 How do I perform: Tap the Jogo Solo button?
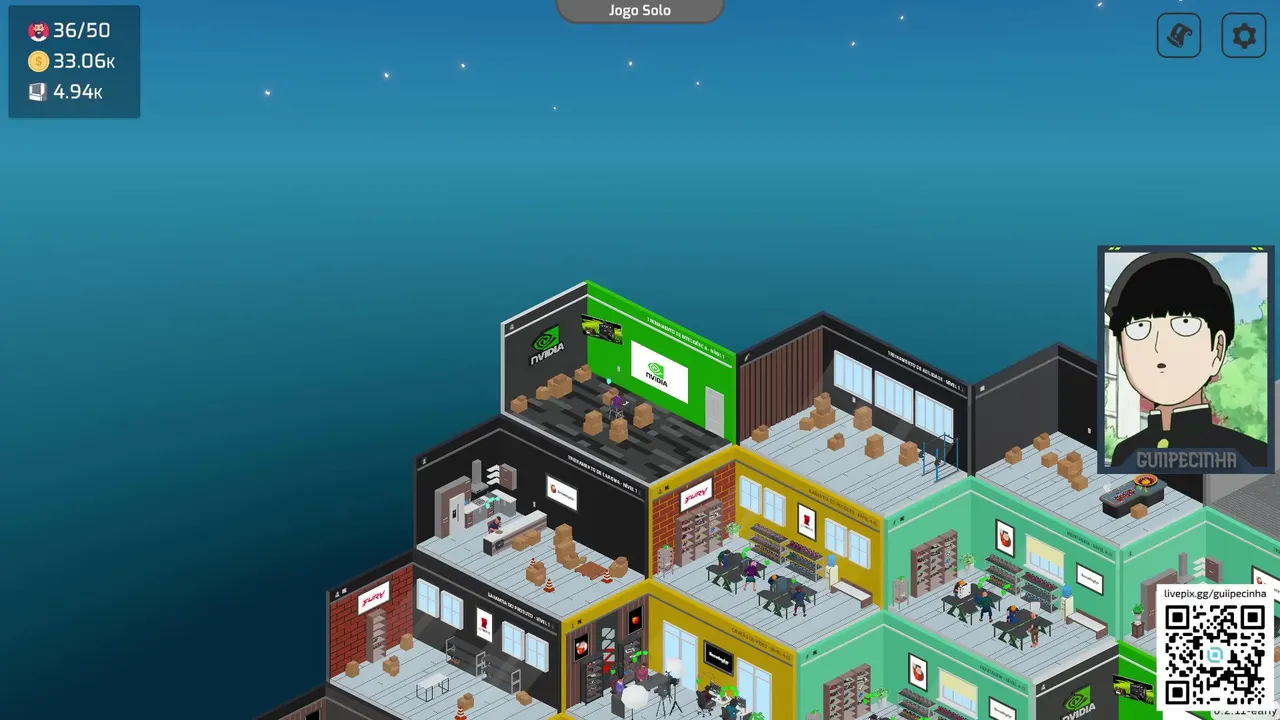pyautogui.click(x=640, y=11)
